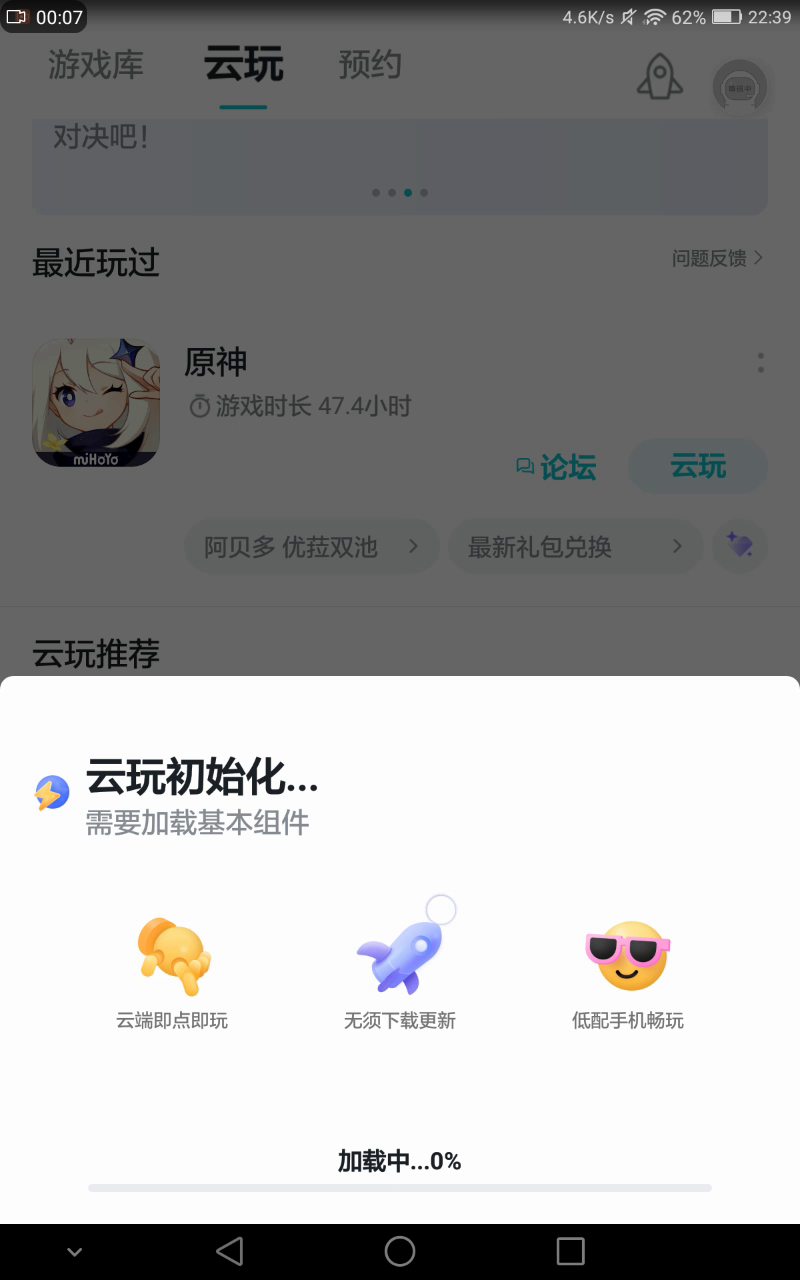Open 最新礼包兑换 chip

coord(575,547)
